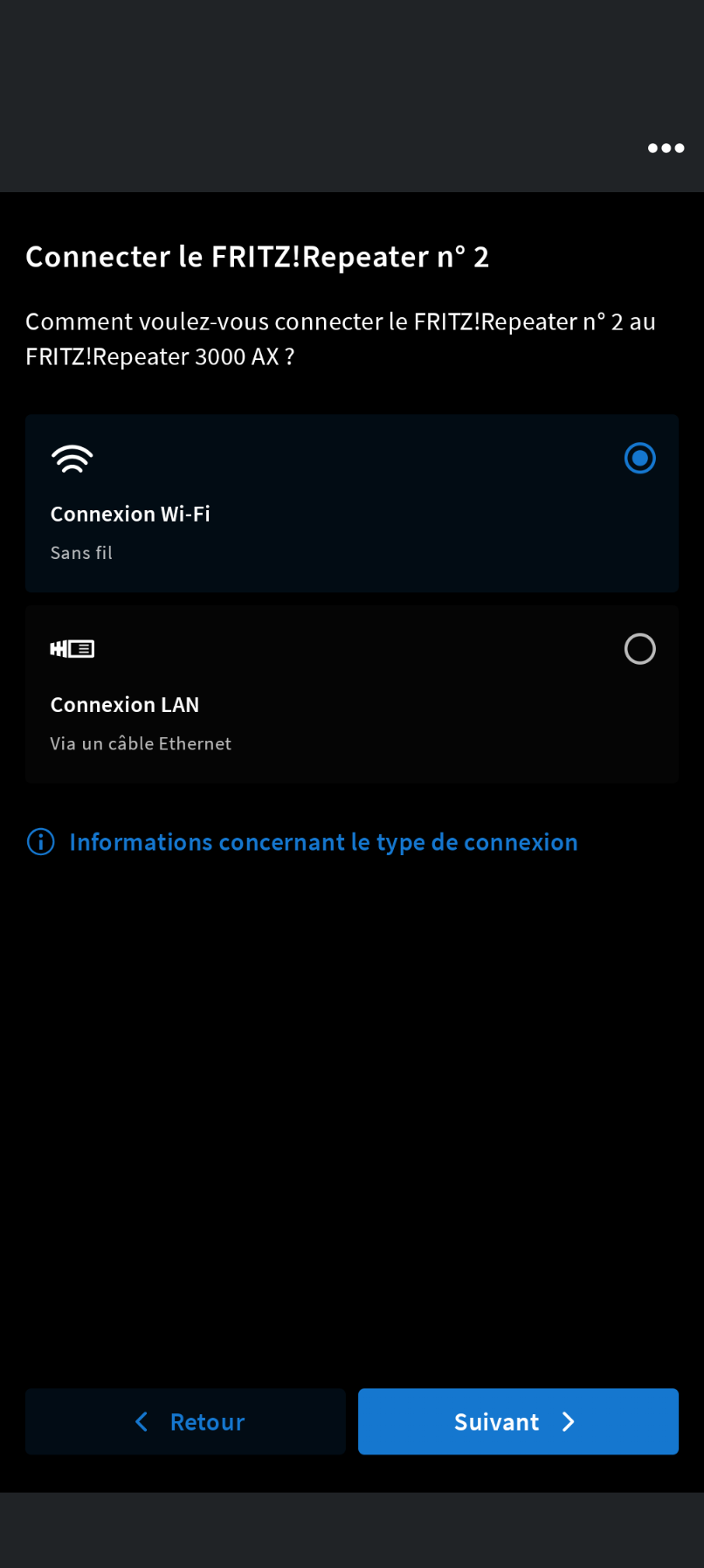Viewport: 704px width, 1568px height.
Task: Choose Connexion LAN via Ethernet cable
Action: point(352,694)
